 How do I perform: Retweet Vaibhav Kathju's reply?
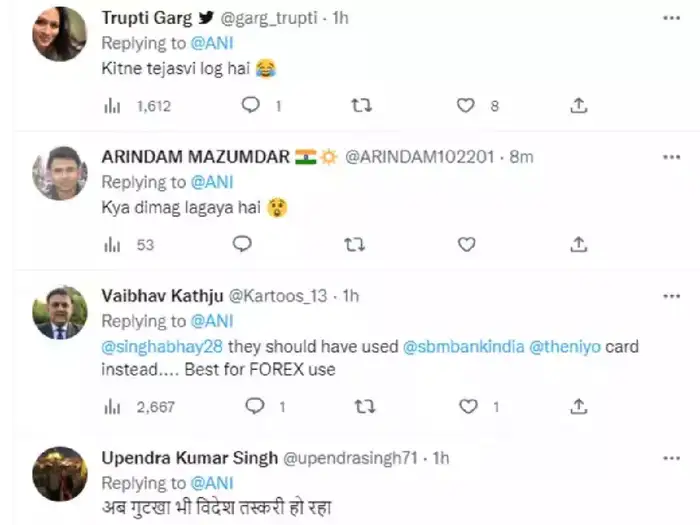point(366,406)
